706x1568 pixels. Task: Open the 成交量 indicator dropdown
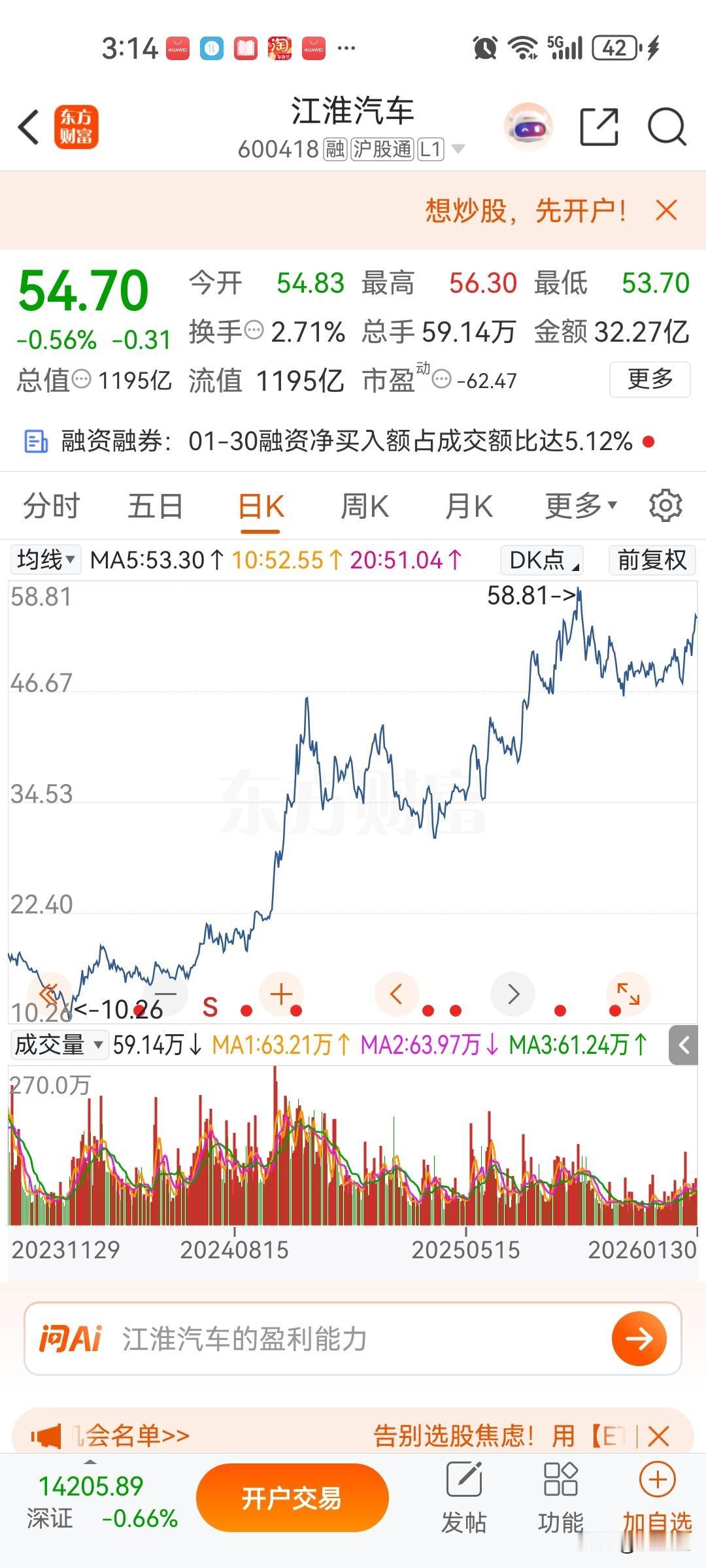58,1045
